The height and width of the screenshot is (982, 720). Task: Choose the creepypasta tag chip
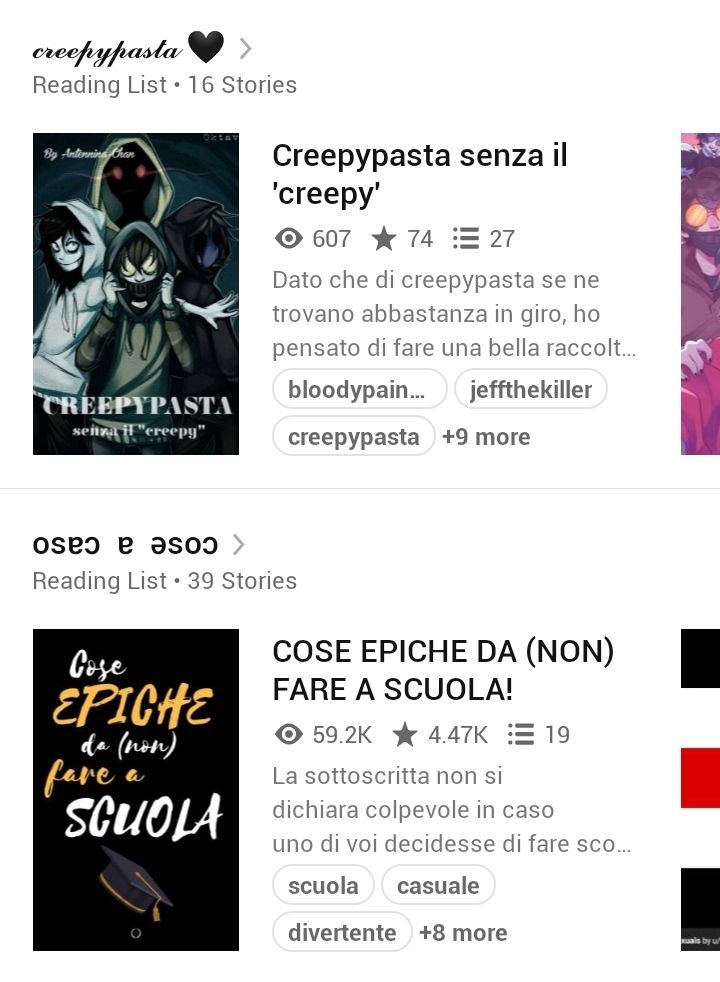coord(353,436)
